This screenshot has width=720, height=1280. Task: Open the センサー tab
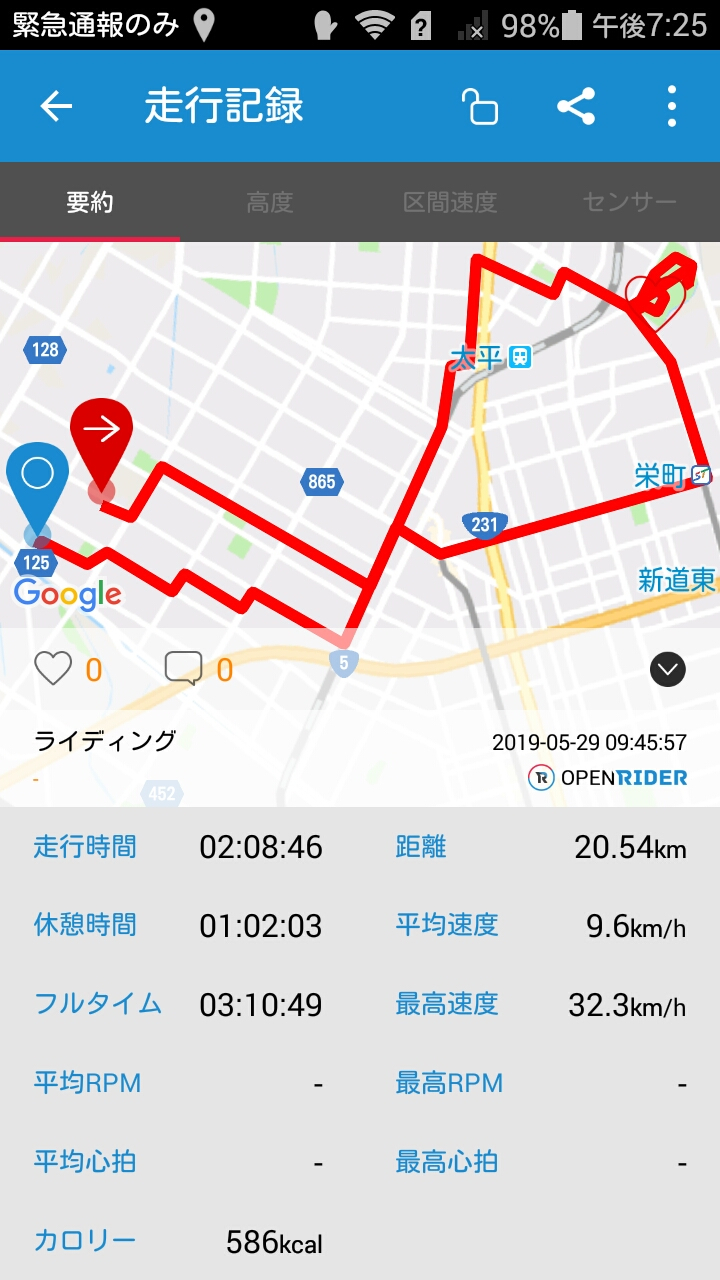630,203
